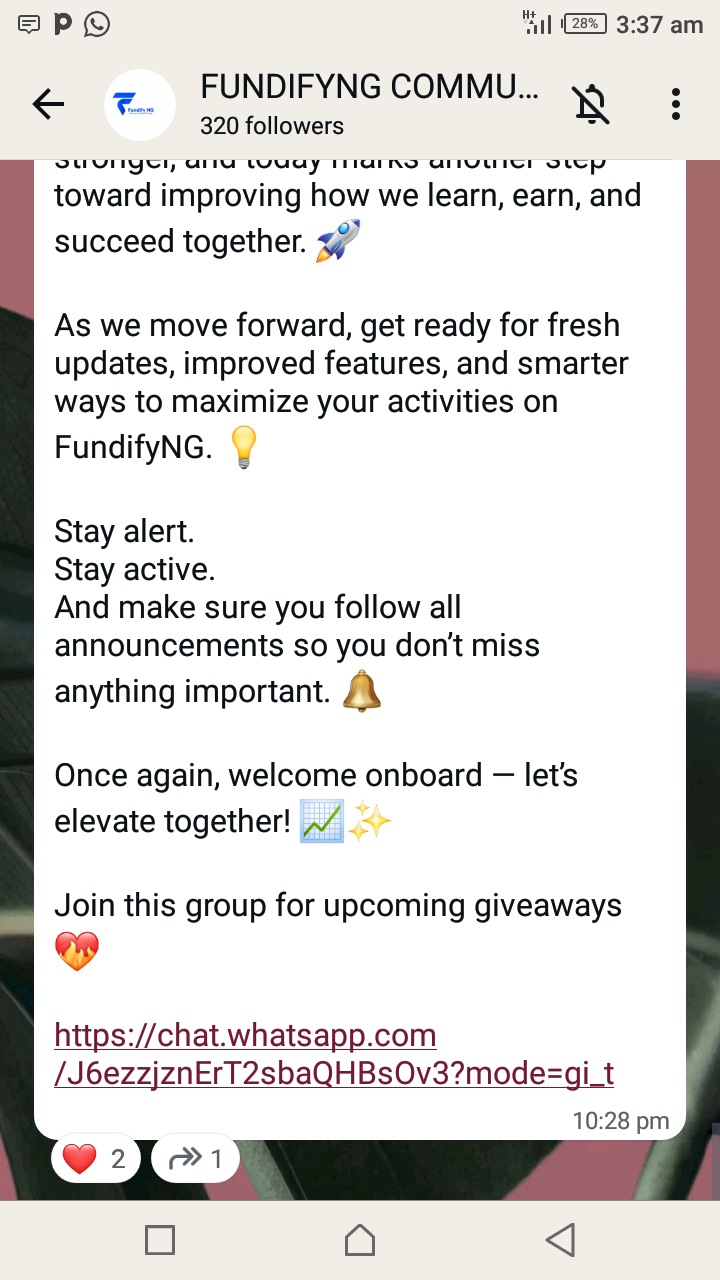This screenshot has height=1280, width=720.
Task: Tap the heart reaction with 2 count
Action: (x=95, y=1159)
